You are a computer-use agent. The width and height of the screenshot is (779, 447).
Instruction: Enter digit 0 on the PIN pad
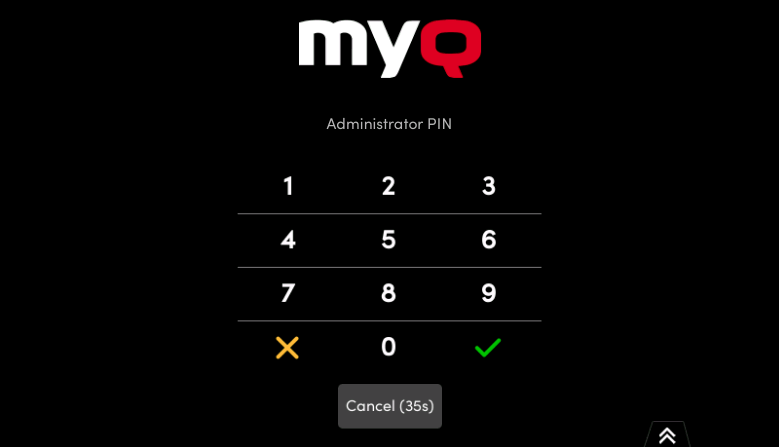click(x=388, y=347)
